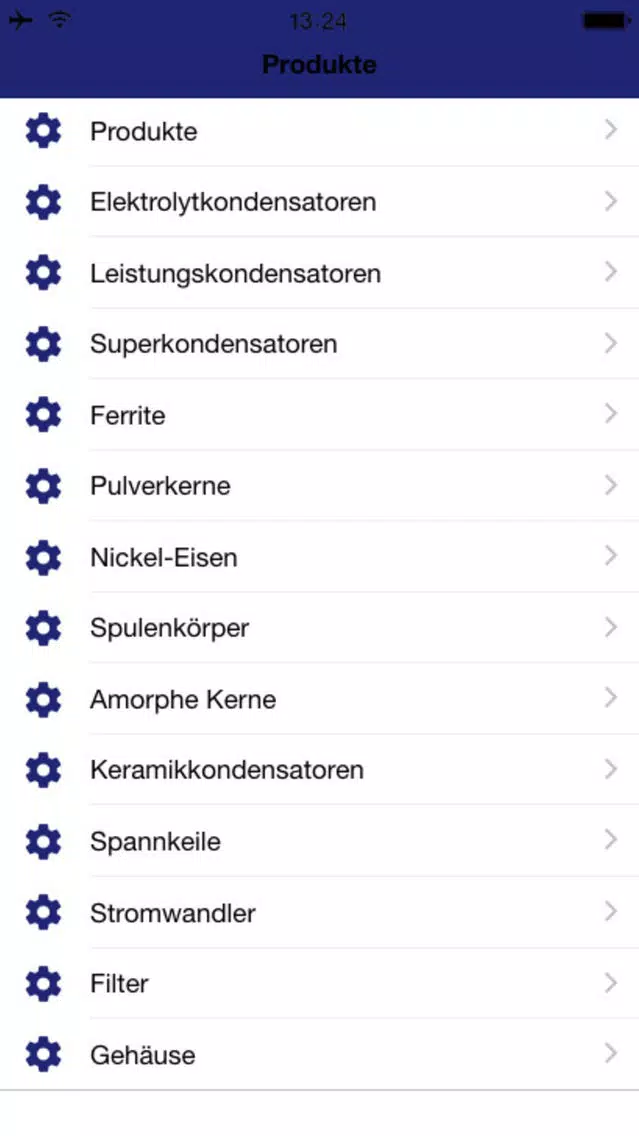Open Pulverkerne products
639x1136 pixels.
click(320, 485)
